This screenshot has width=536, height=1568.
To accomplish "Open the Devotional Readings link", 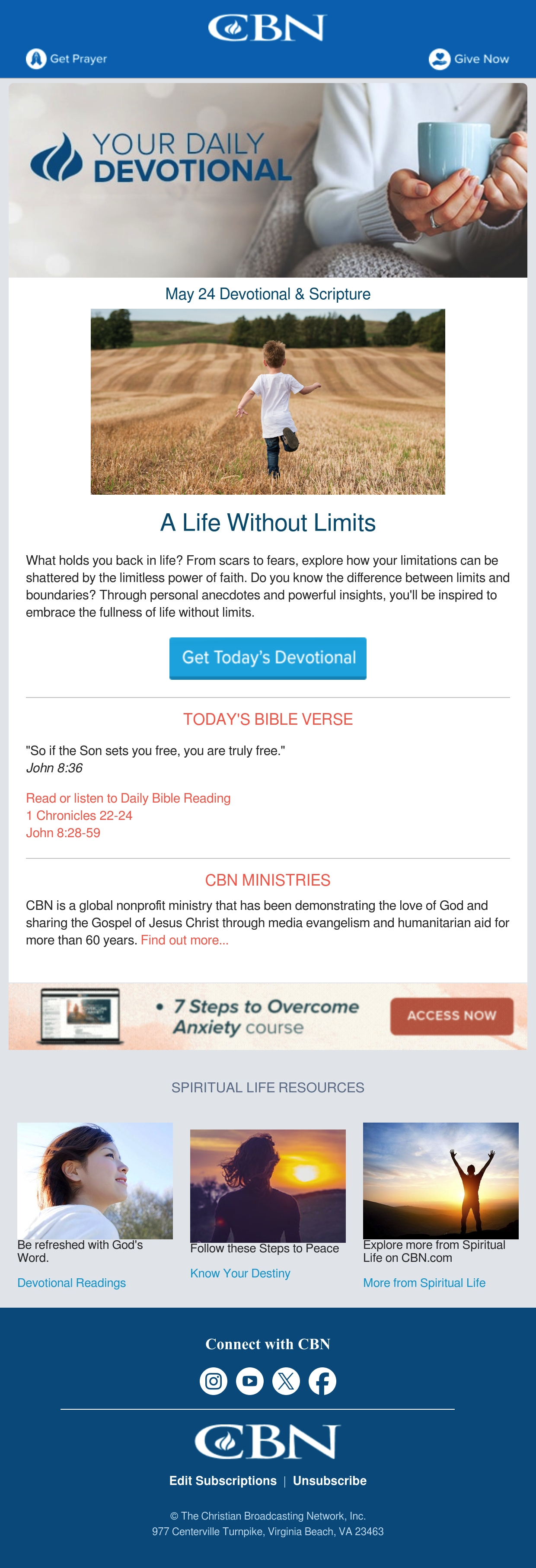I will 72,1283.
